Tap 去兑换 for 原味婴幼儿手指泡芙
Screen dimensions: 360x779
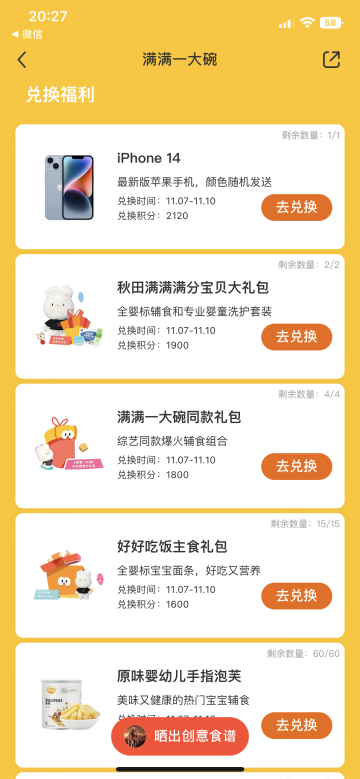(296, 725)
